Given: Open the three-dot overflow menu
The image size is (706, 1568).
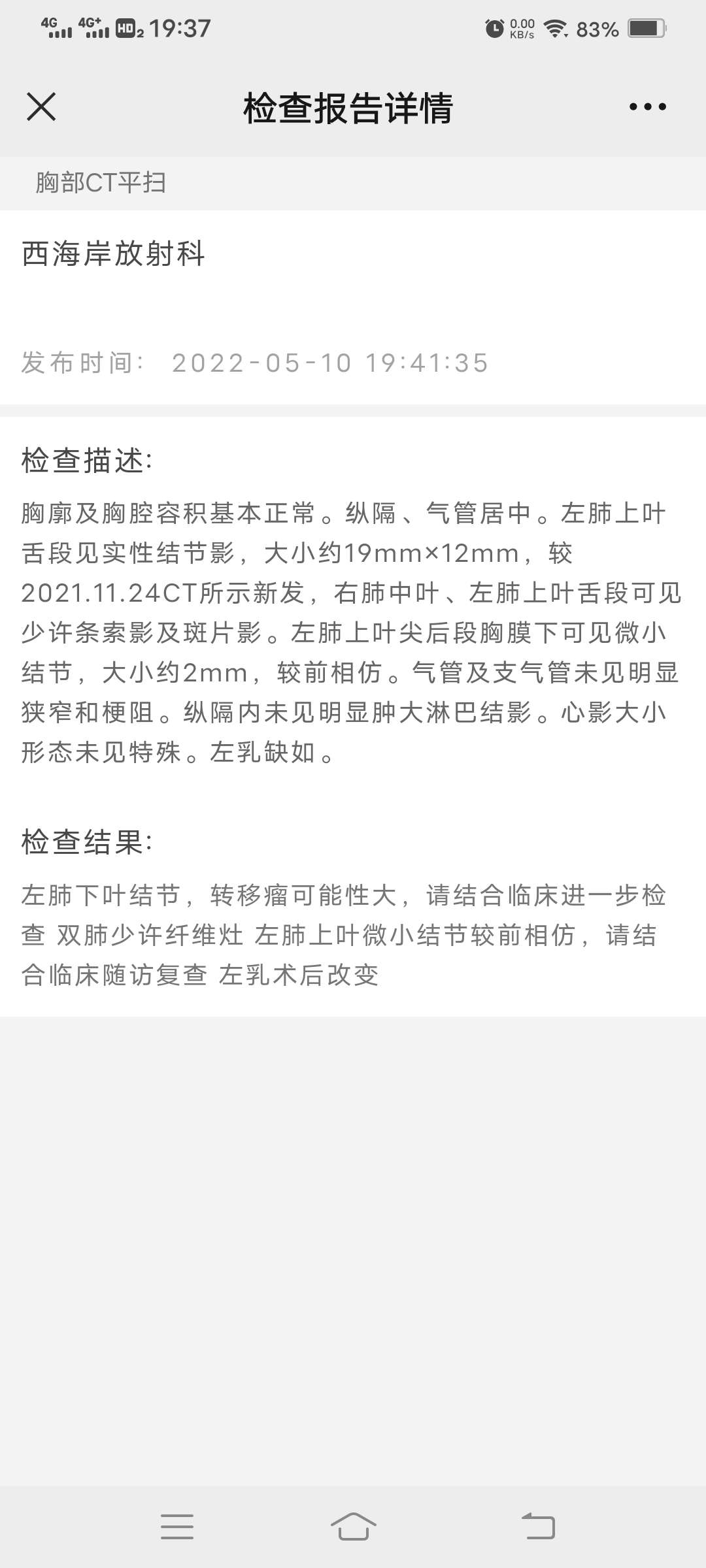Looking at the screenshot, I should click(647, 106).
